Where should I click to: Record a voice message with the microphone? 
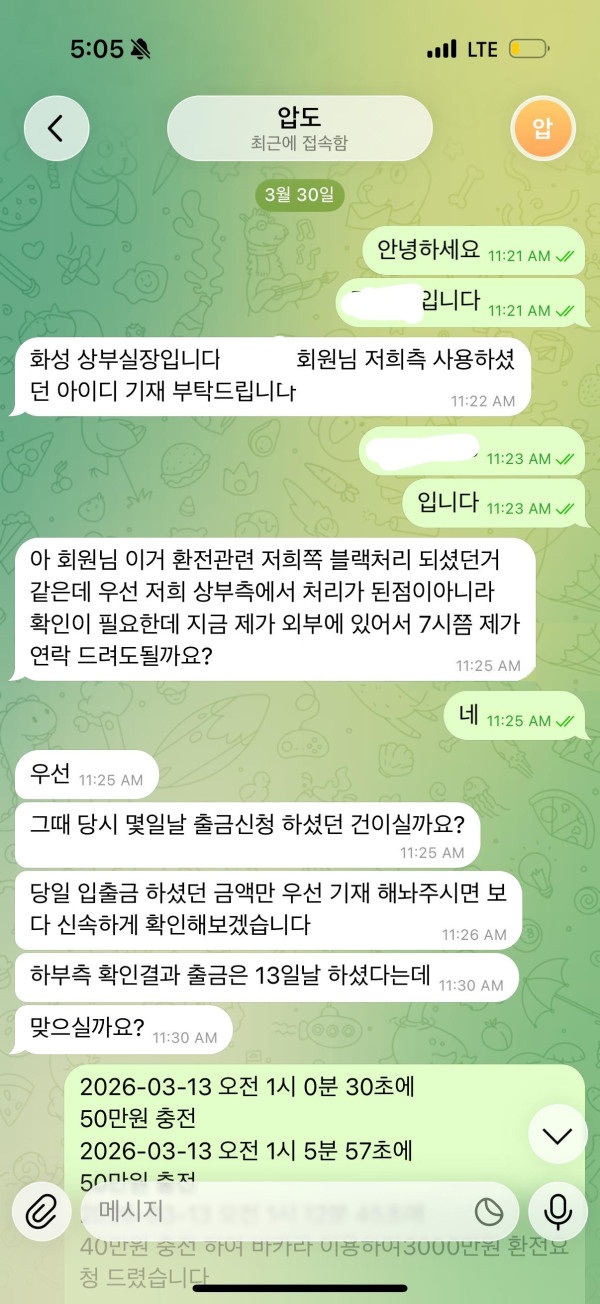click(x=557, y=1211)
